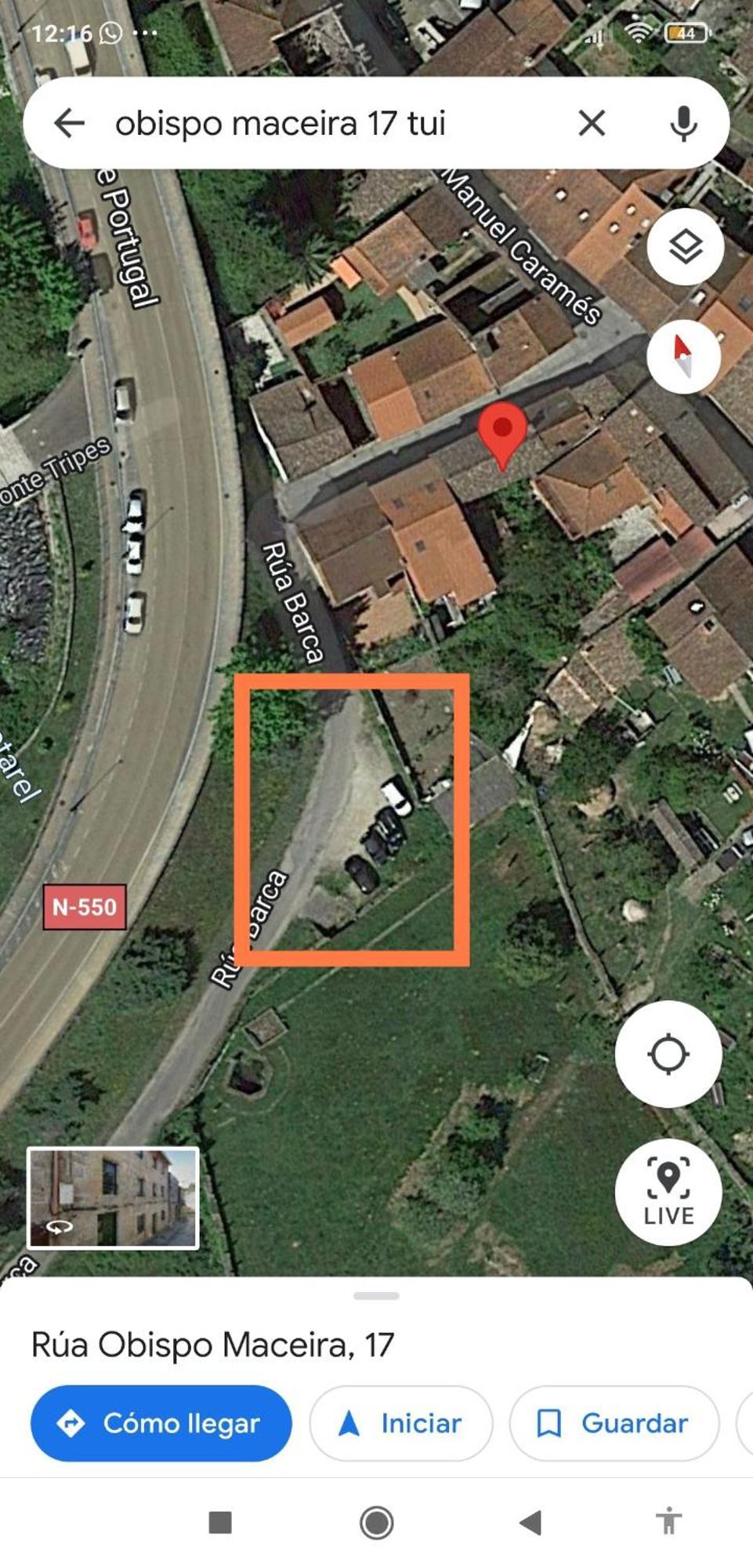
Task: Expand the place details sheet handle
Action: click(376, 1296)
